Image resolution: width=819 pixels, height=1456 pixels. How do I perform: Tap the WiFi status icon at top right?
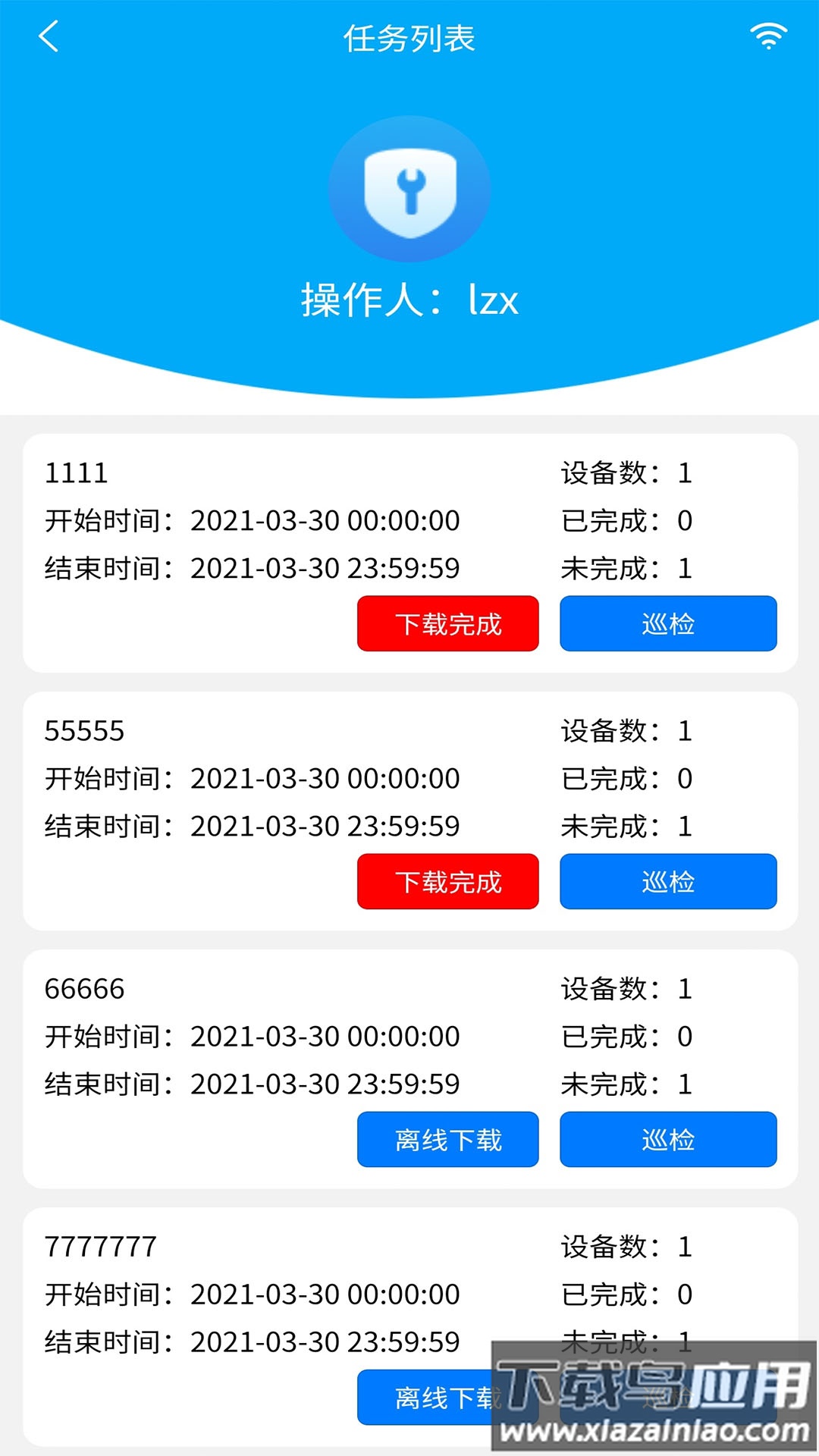pos(766,34)
